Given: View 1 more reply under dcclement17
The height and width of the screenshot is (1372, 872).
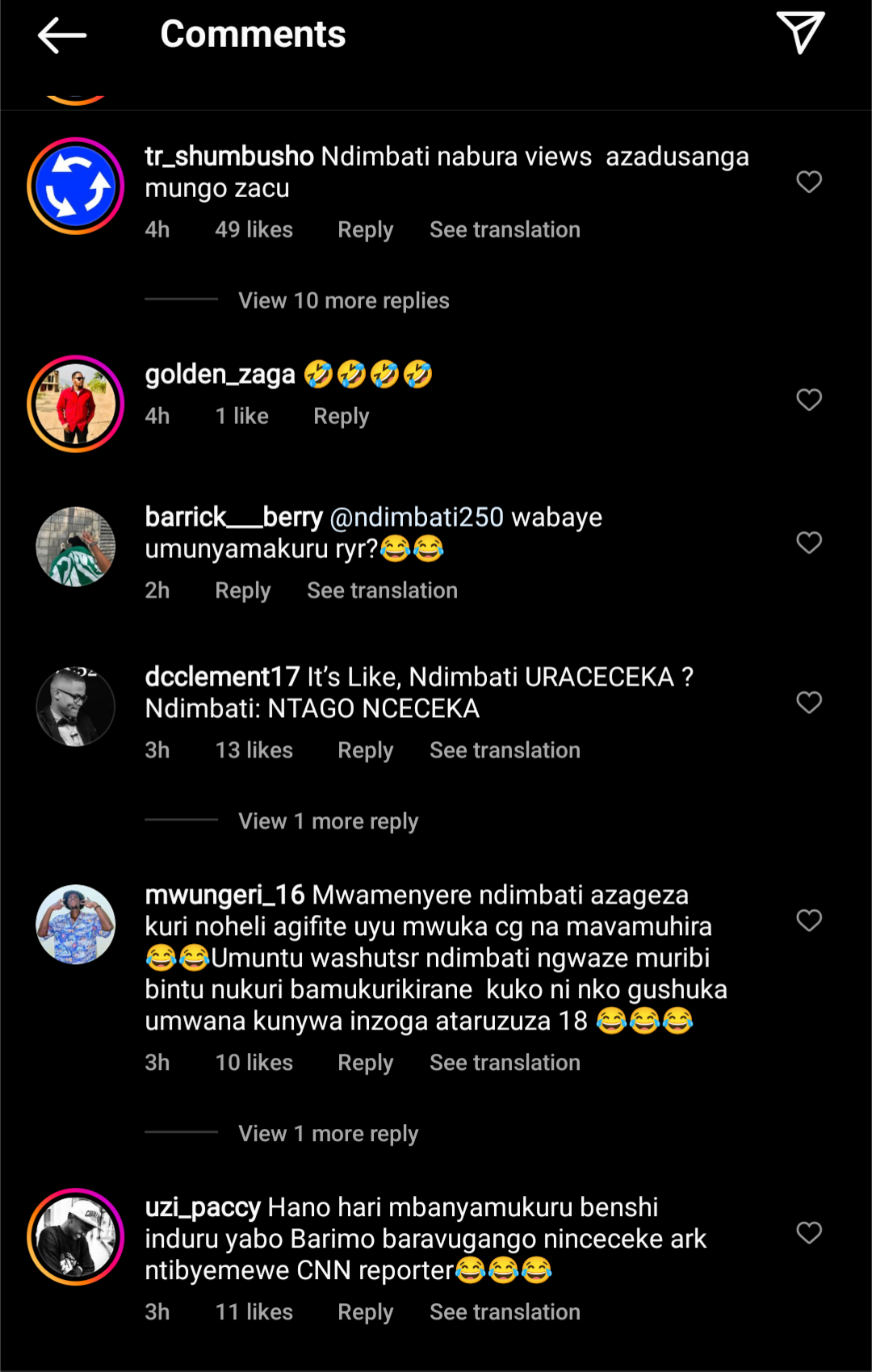Looking at the screenshot, I should click(x=328, y=821).
